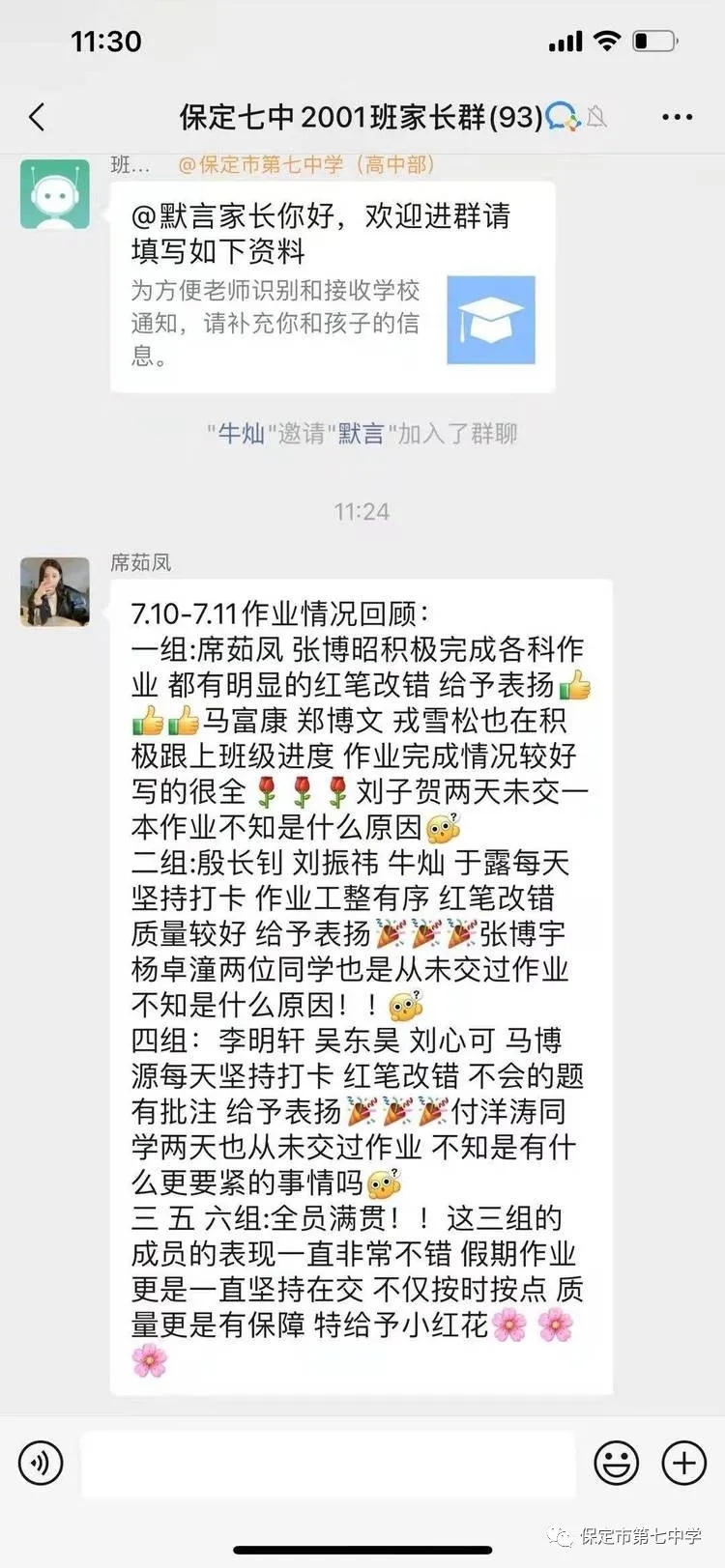This screenshot has height=1568, width=725.
Task: View 默言's profile from the invite notice
Action: point(361,434)
